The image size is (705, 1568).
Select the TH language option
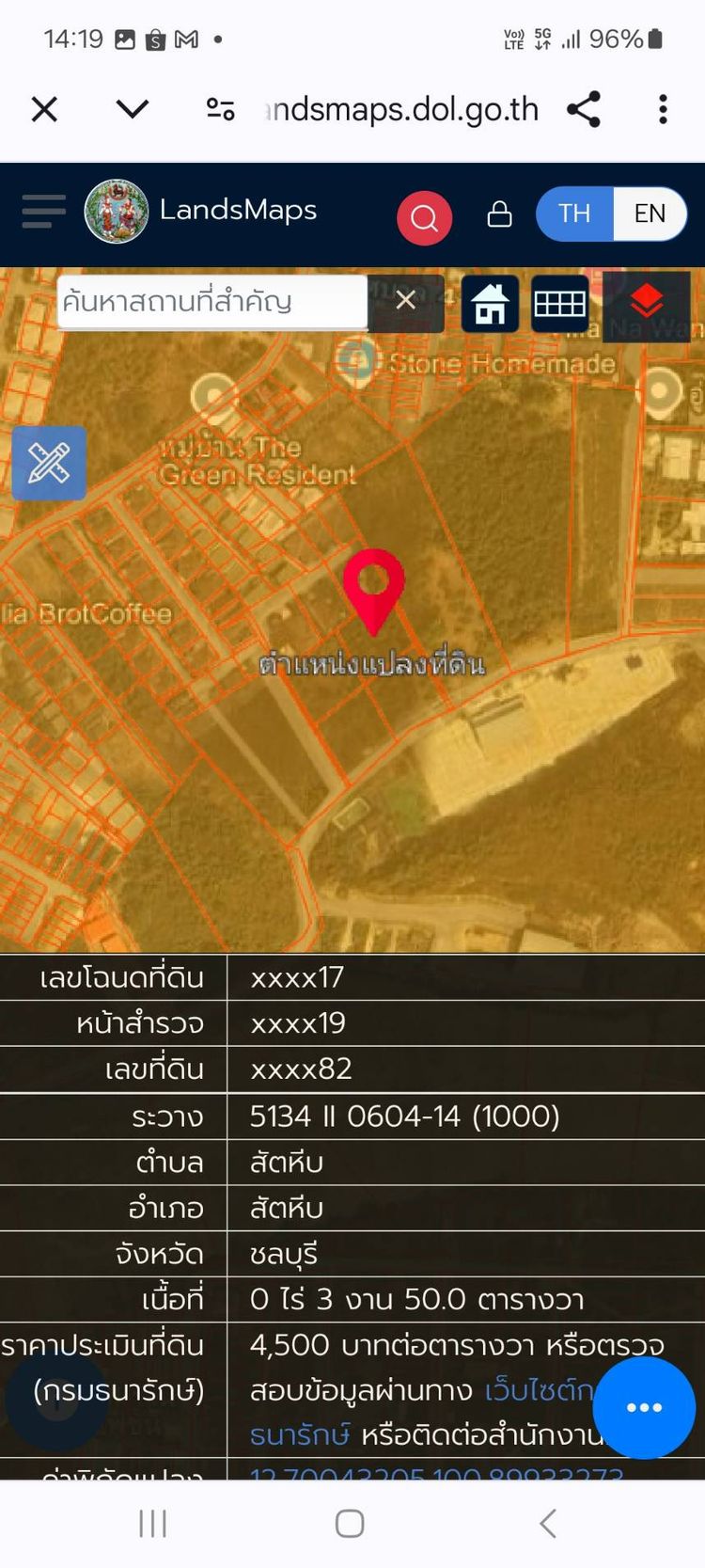pos(574,214)
